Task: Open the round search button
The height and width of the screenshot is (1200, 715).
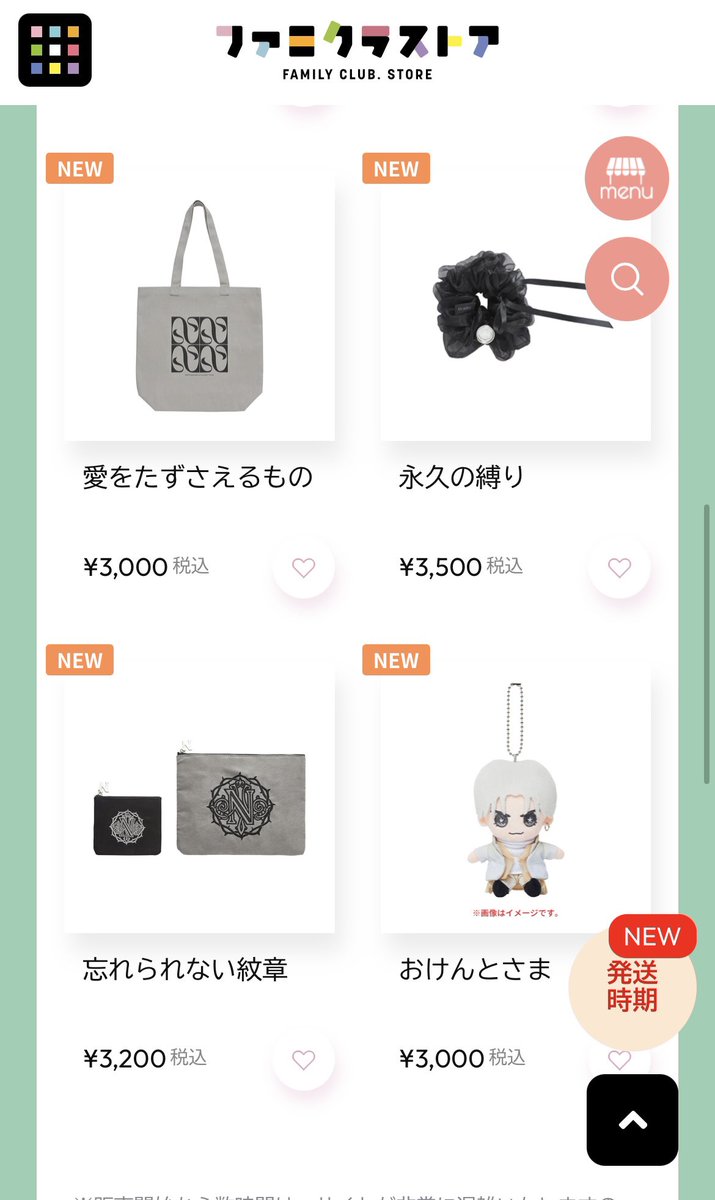Action: (627, 279)
